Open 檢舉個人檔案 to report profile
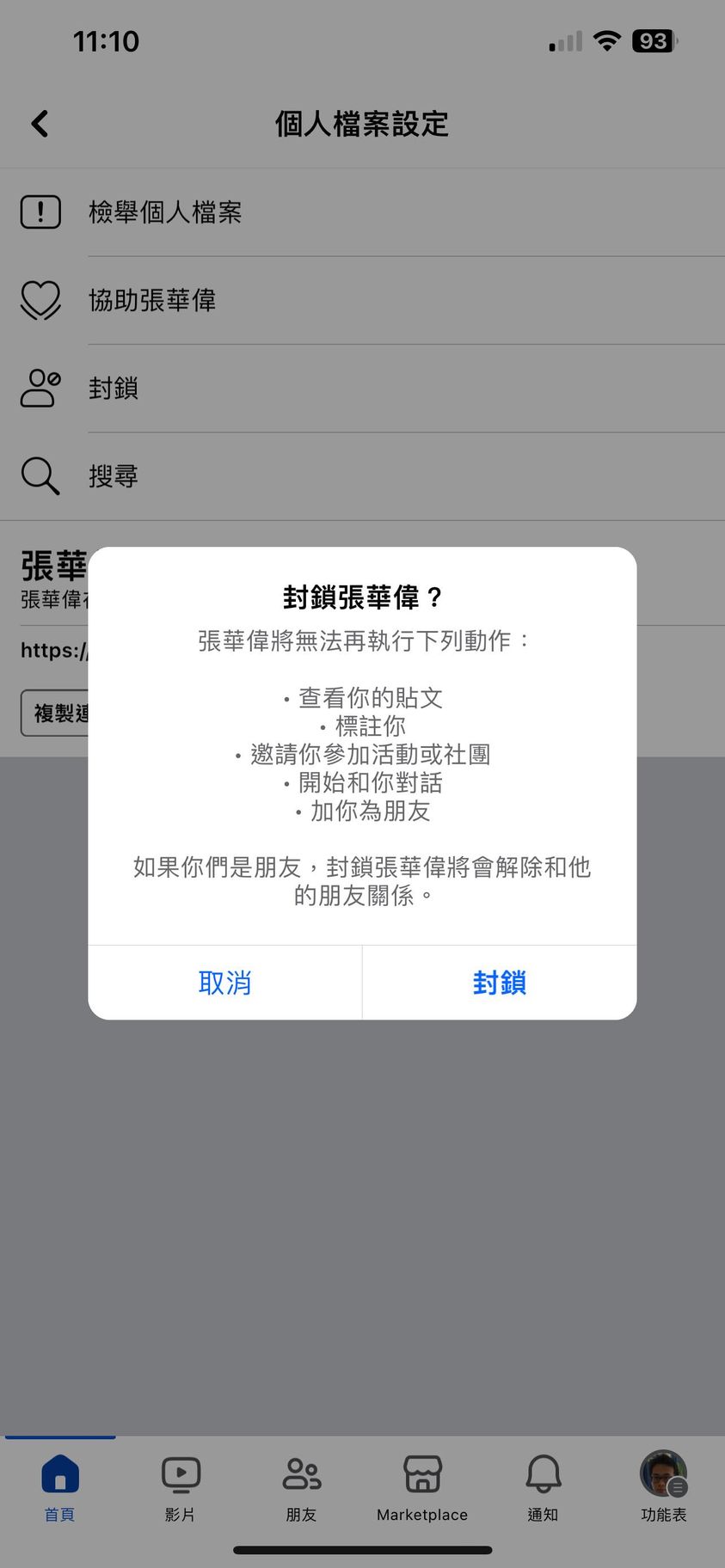The height and width of the screenshot is (1568, 725). coord(165,212)
